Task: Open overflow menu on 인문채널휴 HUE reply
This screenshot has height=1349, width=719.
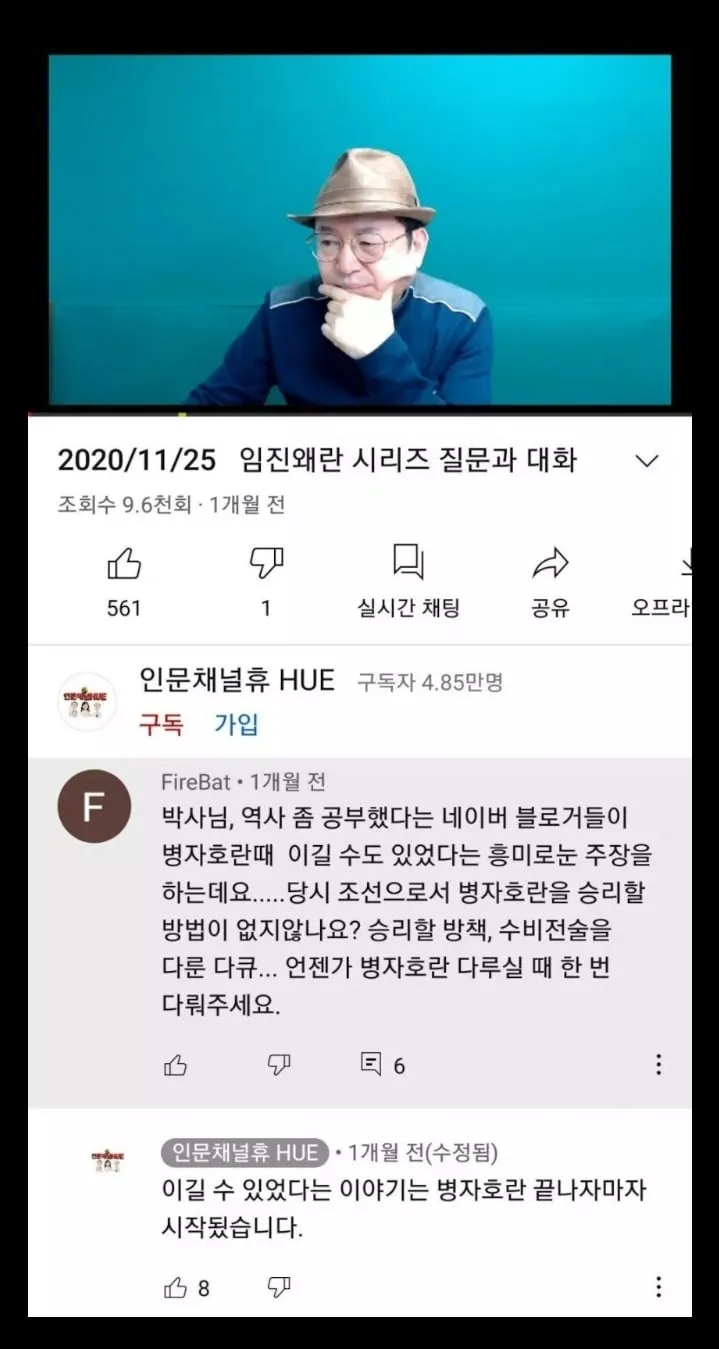Action: pos(658,1288)
